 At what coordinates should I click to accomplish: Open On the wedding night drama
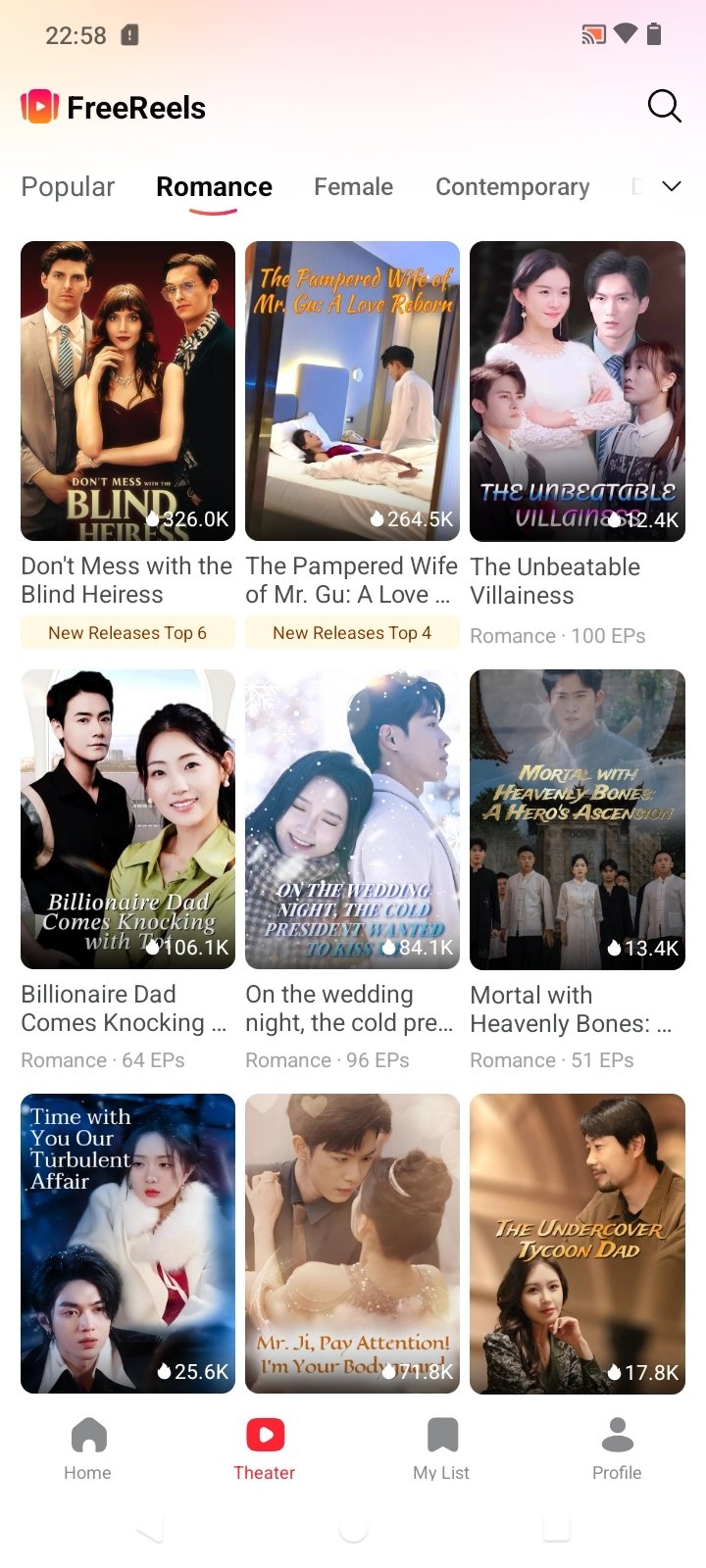point(352,819)
